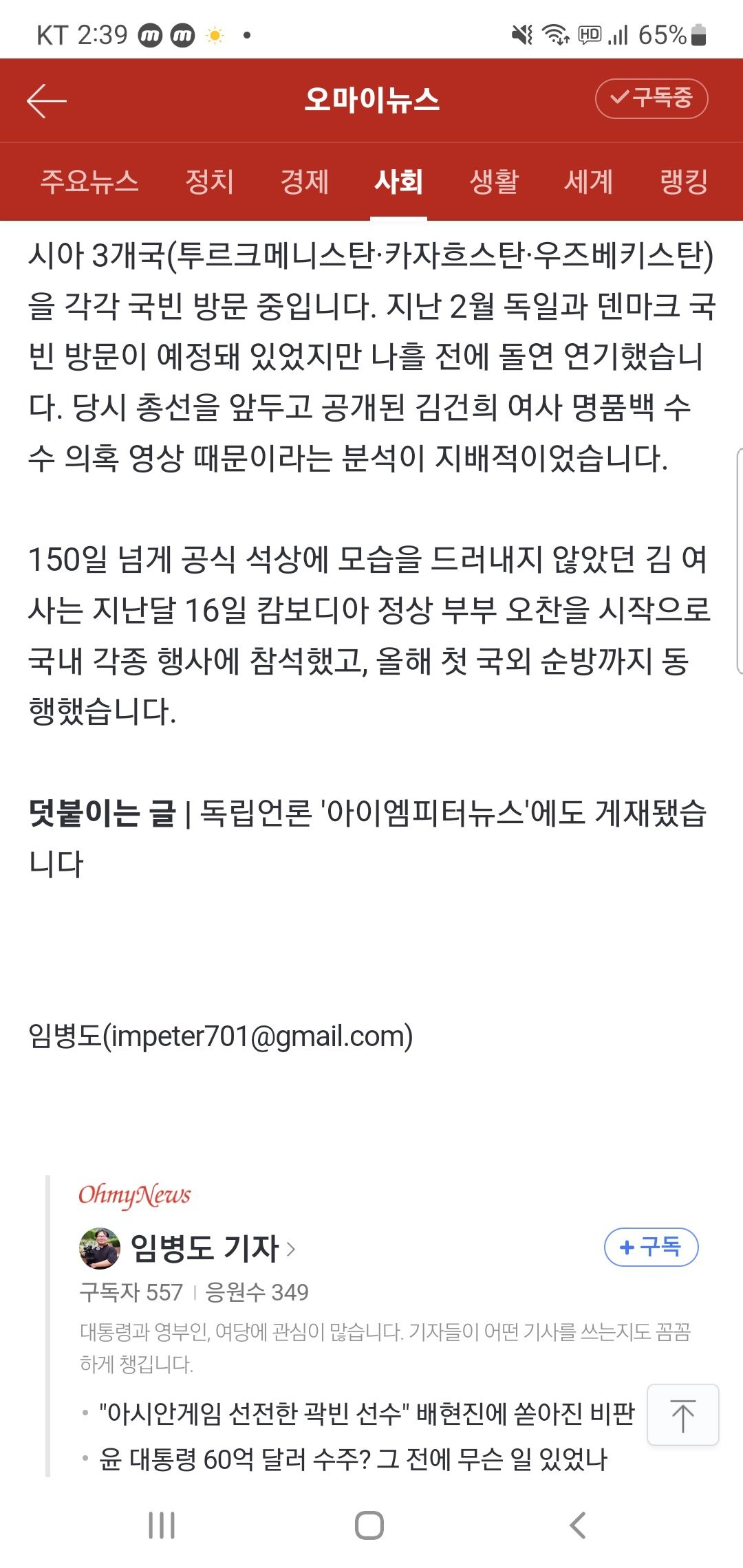Open the 세계 tab
Image resolution: width=743 pixels, height=1568 pixels.
589,182
